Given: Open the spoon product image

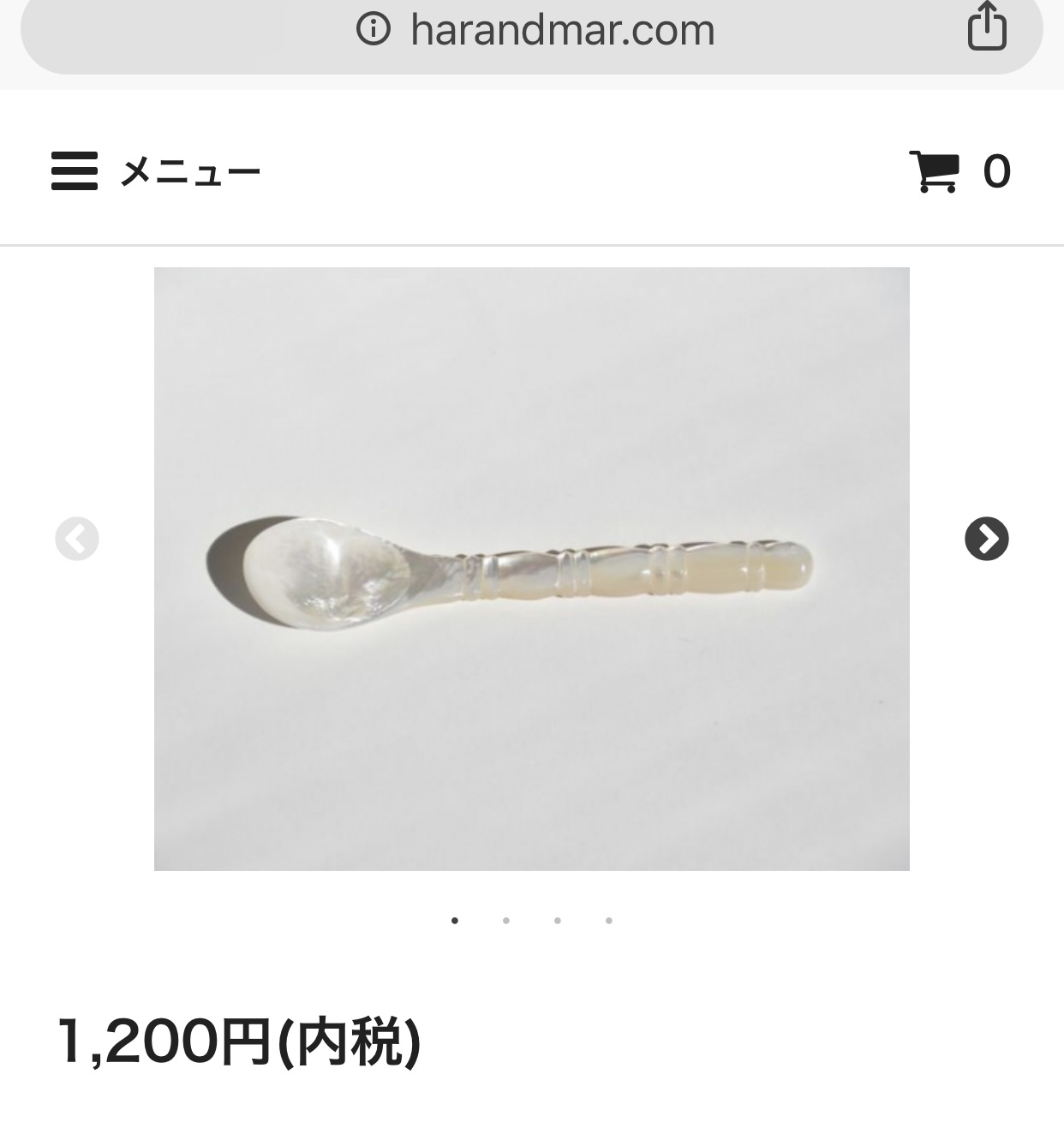Looking at the screenshot, I should click(531, 569).
